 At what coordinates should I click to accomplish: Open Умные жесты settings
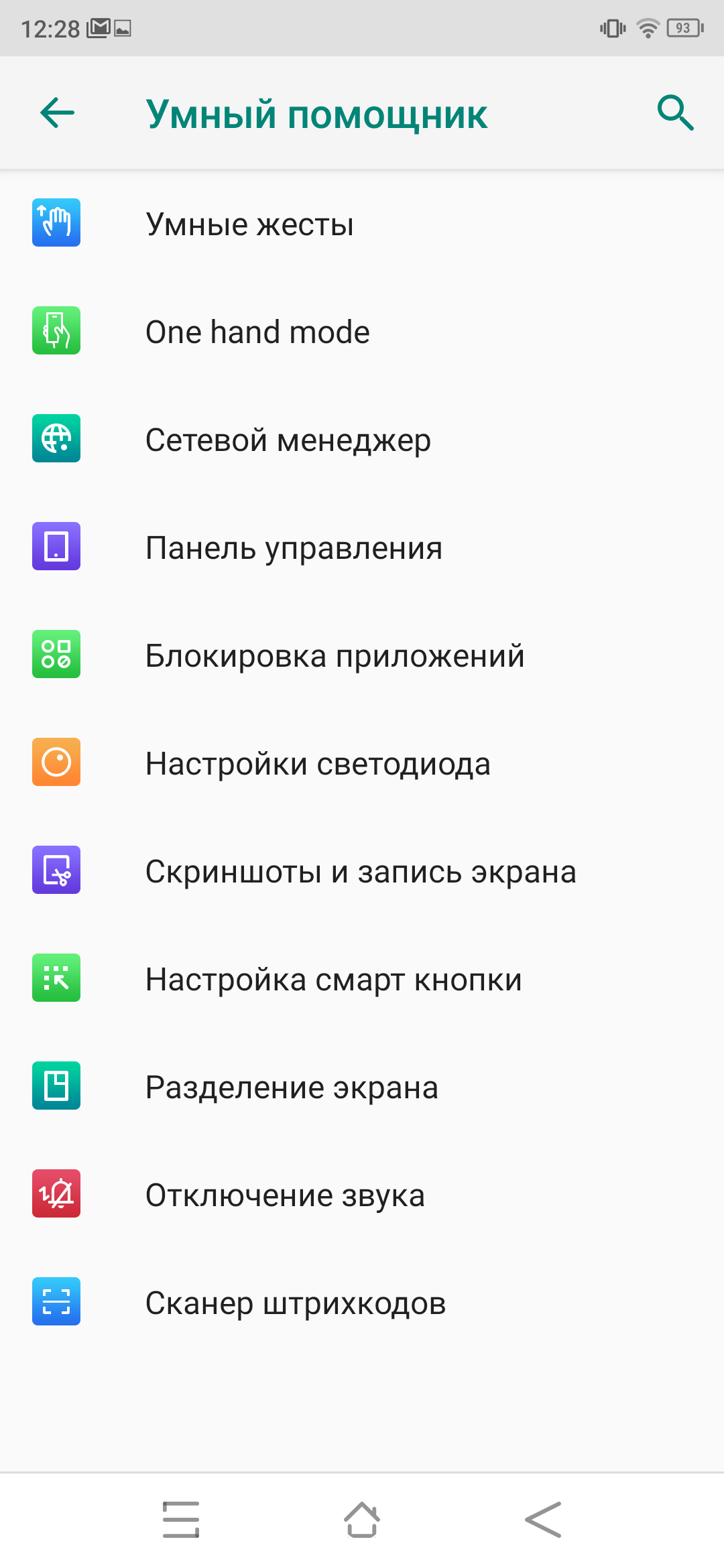[362, 223]
